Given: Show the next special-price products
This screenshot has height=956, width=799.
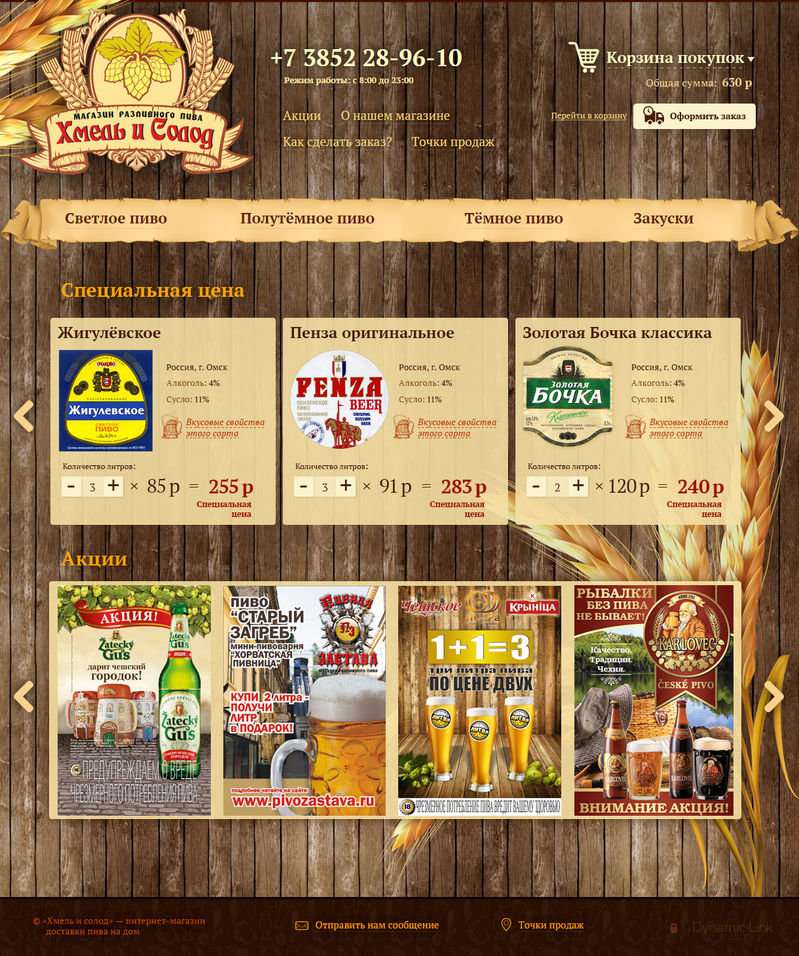Looking at the screenshot, I should point(774,416).
